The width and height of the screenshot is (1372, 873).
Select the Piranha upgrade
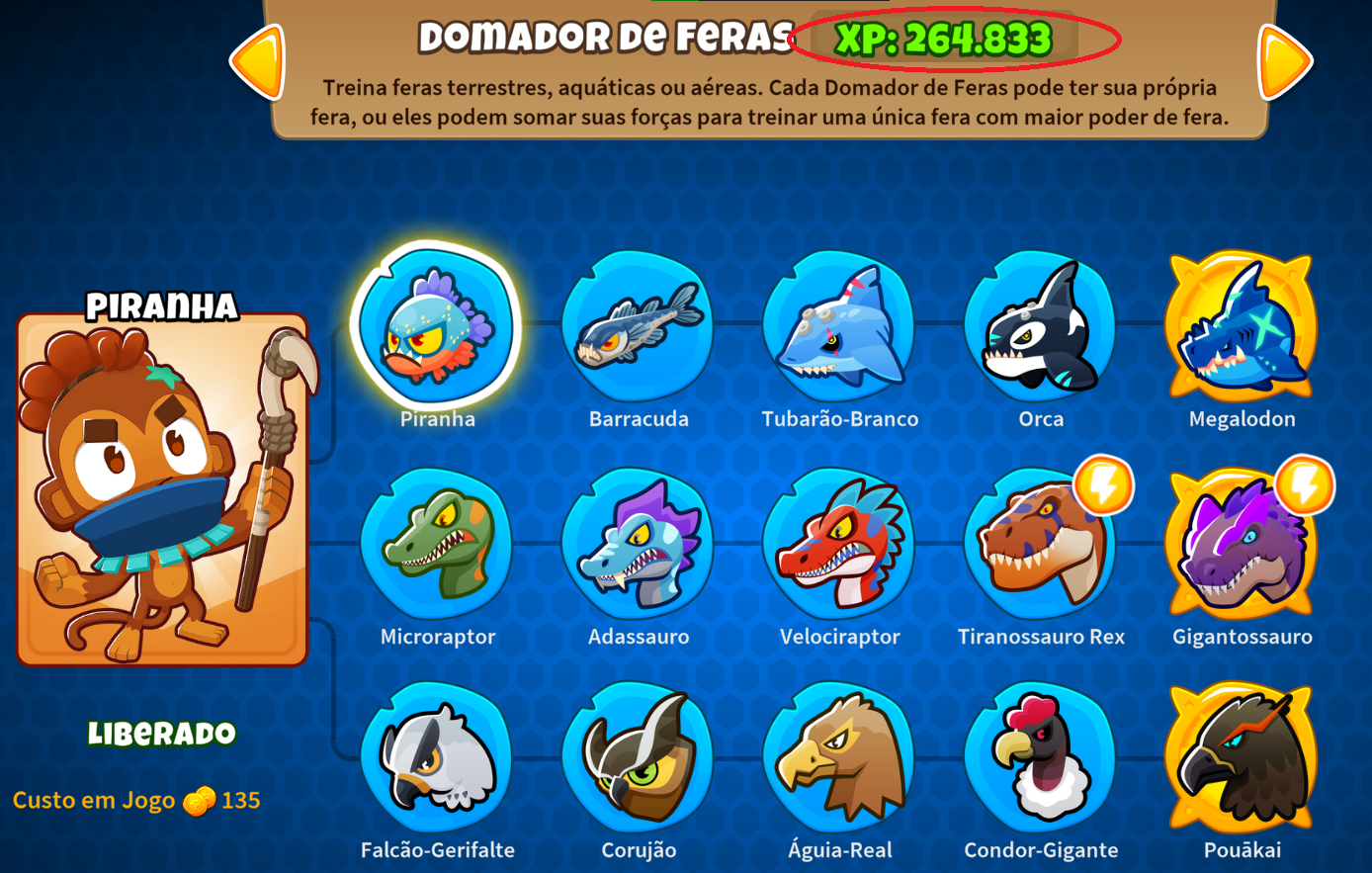coord(437,326)
